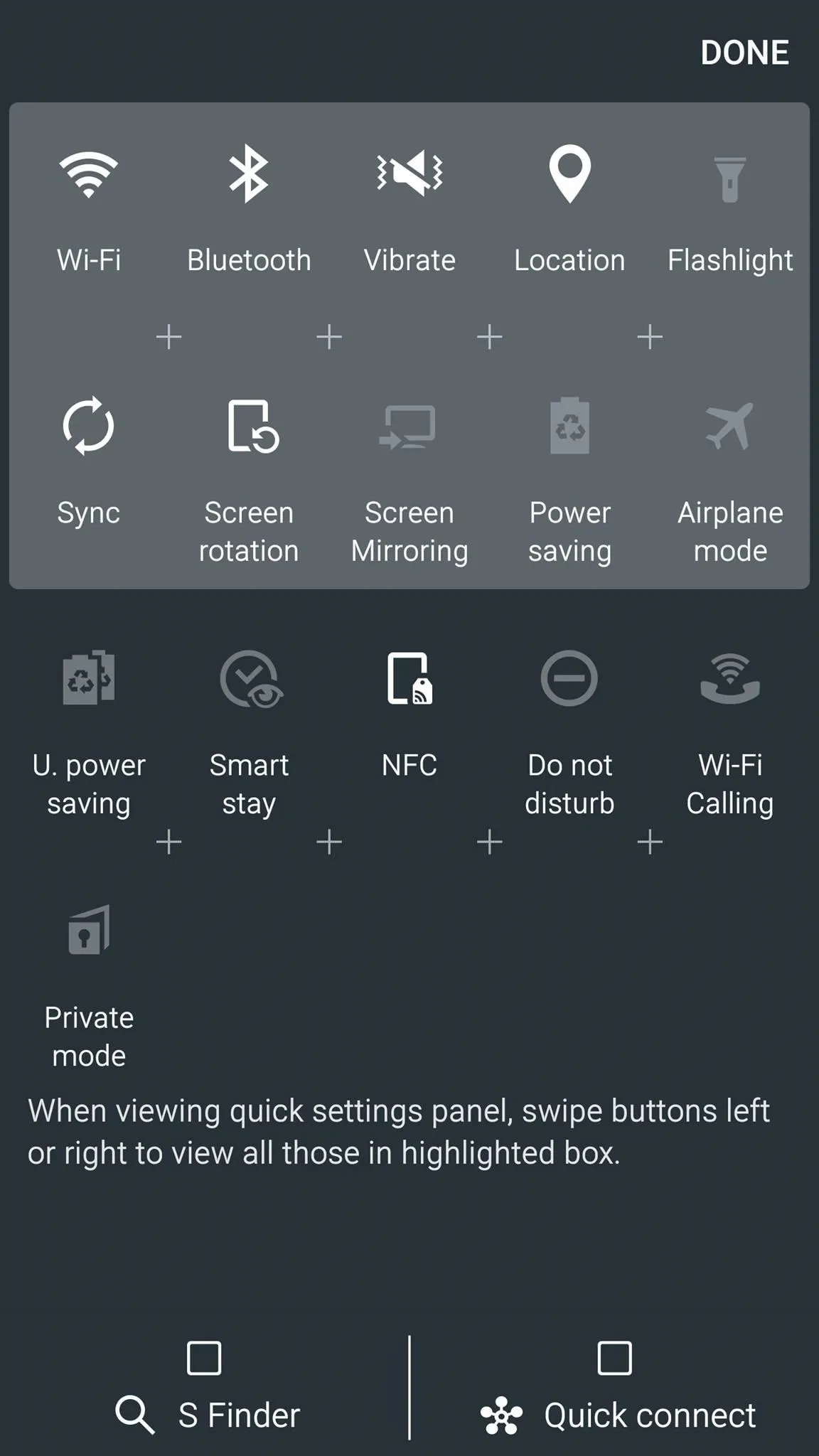819x1456 pixels.
Task: Tap the Location tile
Action: pyautogui.click(x=569, y=209)
